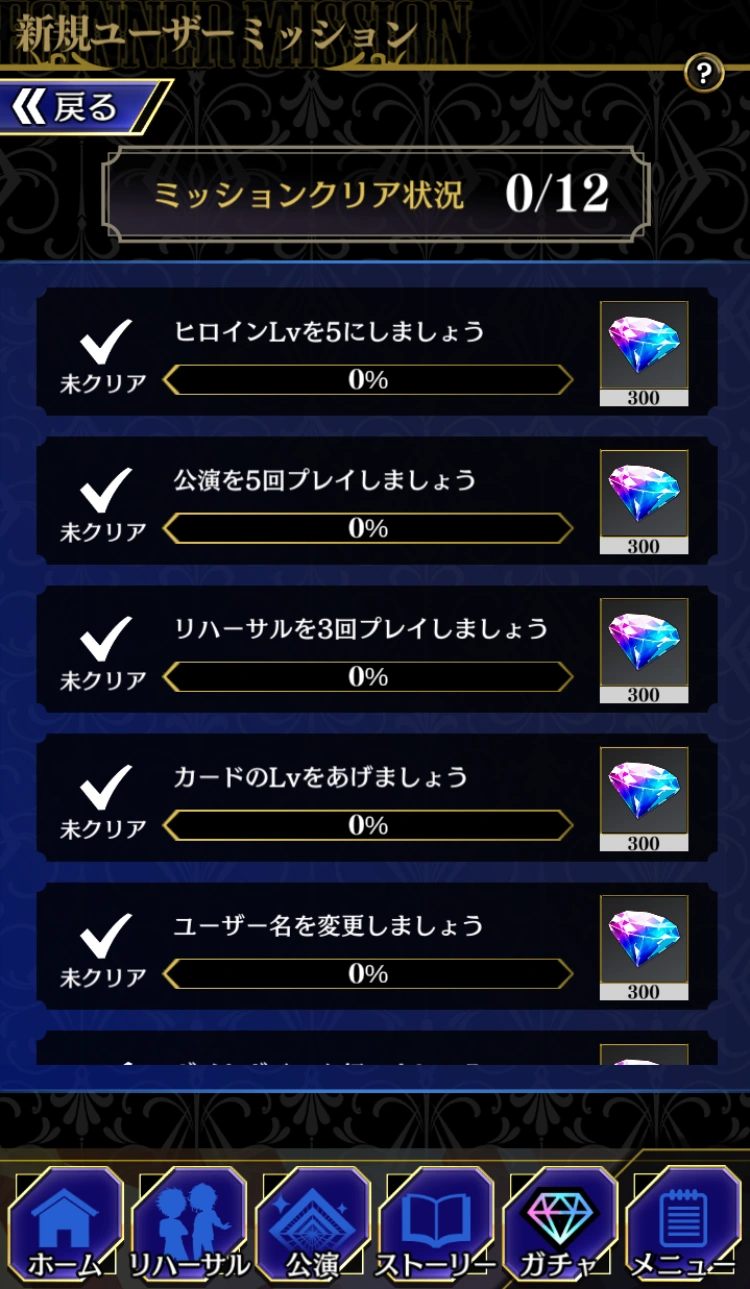Screen dimensions: 750x1289
Task: Open the question mark help icon
Action: [x=704, y=73]
